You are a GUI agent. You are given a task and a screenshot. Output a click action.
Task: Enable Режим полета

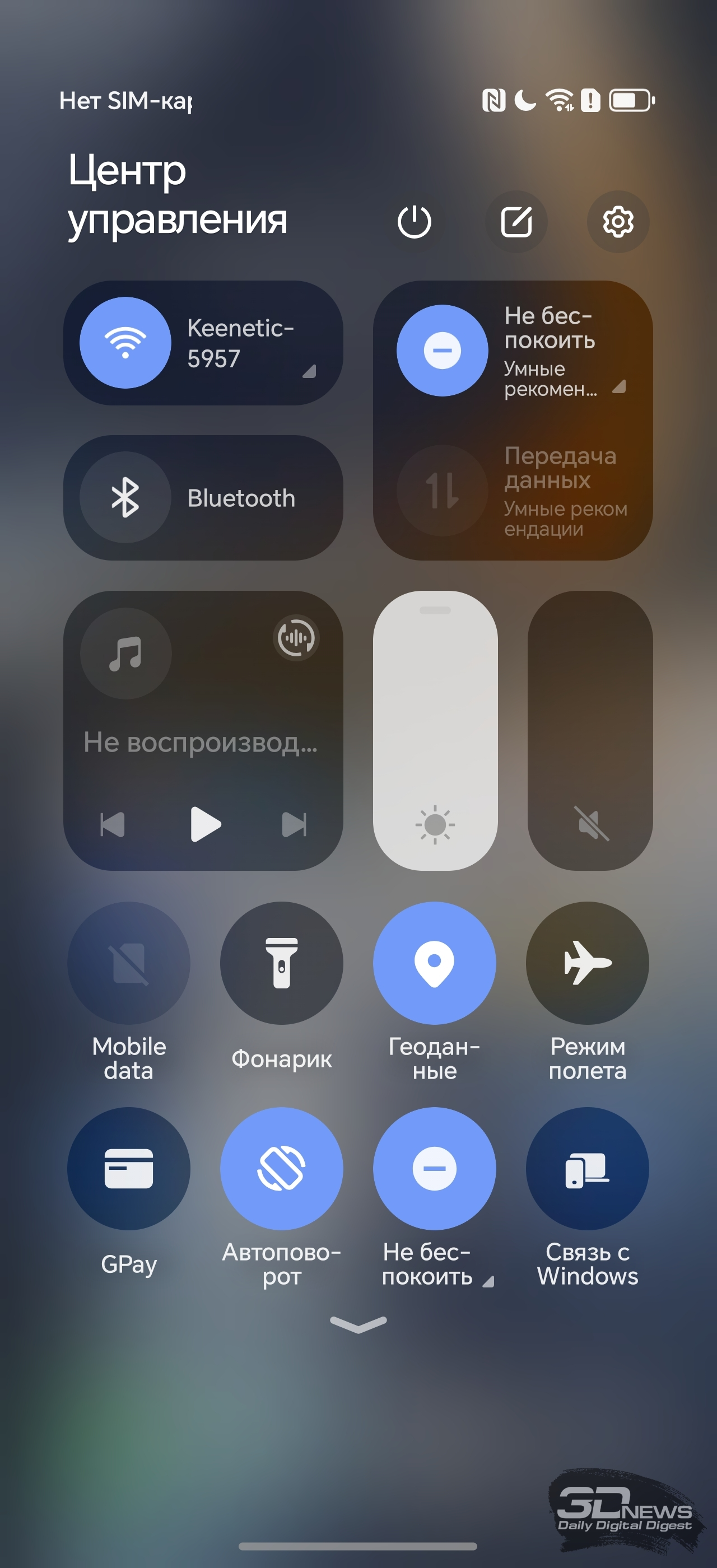(x=588, y=963)
